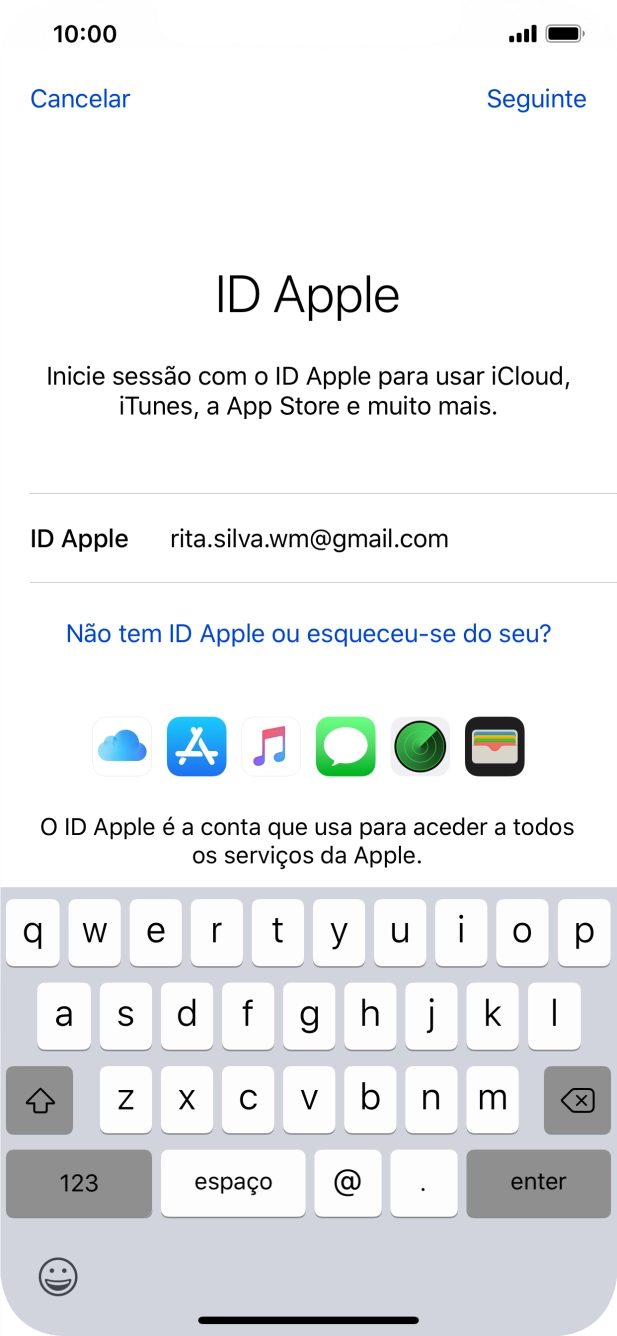Tap Seguinte to continue
The width and height of the screenshot is (617, 1336).
536,99
